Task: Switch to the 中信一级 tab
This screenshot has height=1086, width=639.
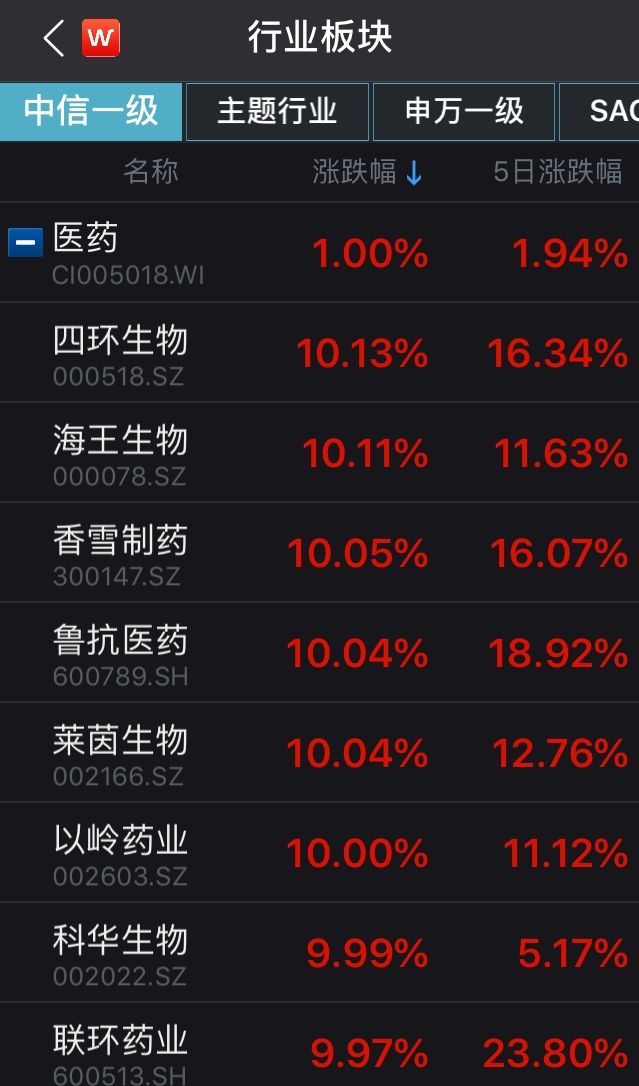Action: [x=91, y=111]
